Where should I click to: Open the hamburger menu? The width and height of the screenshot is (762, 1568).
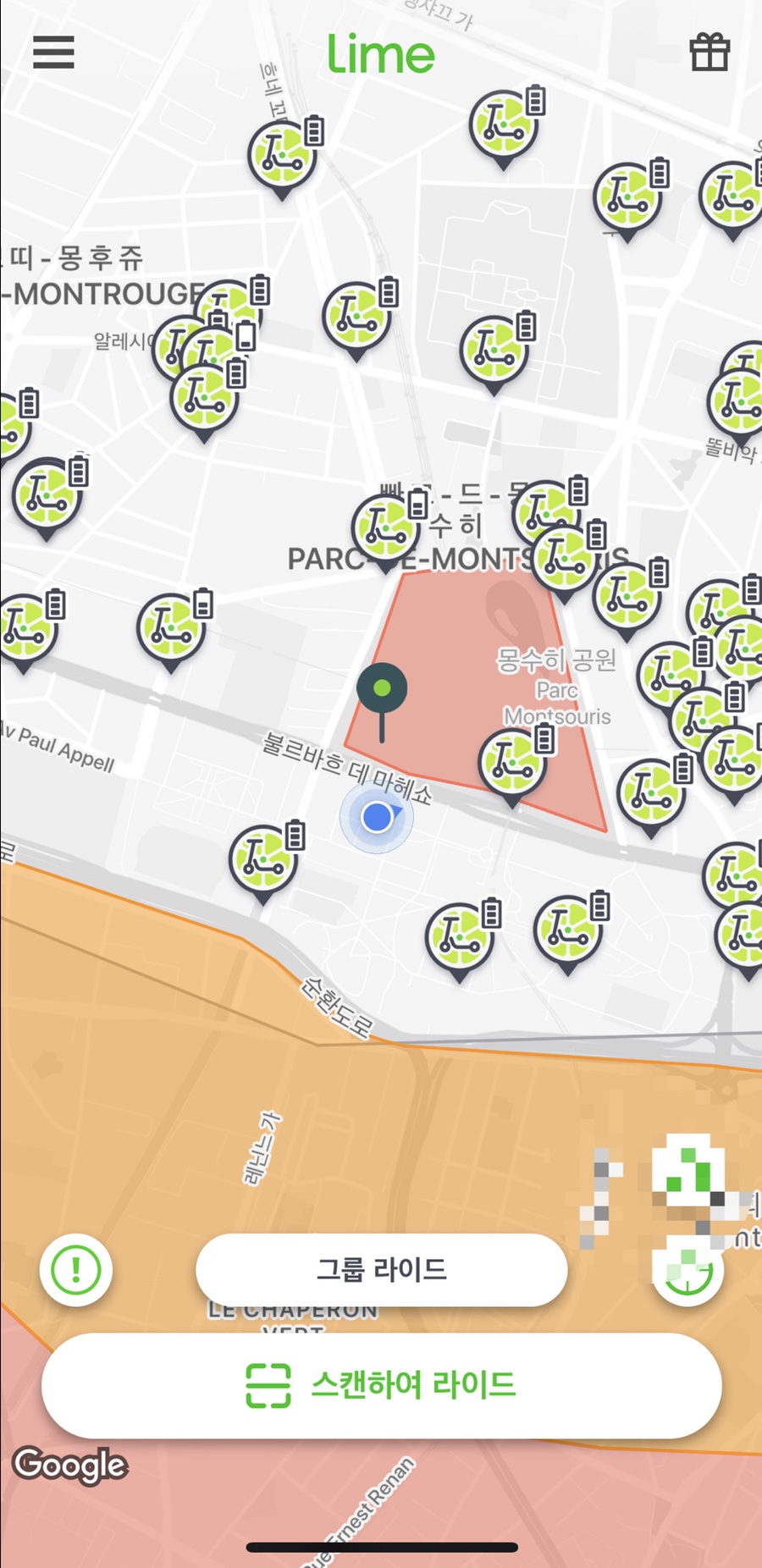click(53, 52)
